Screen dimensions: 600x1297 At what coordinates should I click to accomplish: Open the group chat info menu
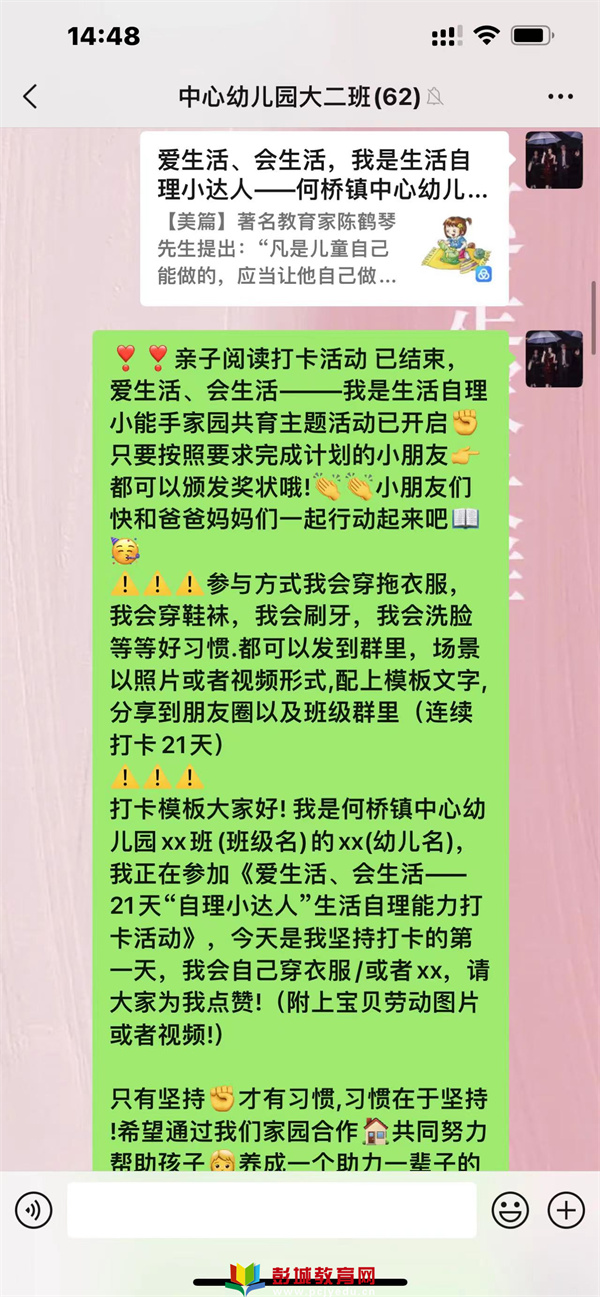point(560,97)
